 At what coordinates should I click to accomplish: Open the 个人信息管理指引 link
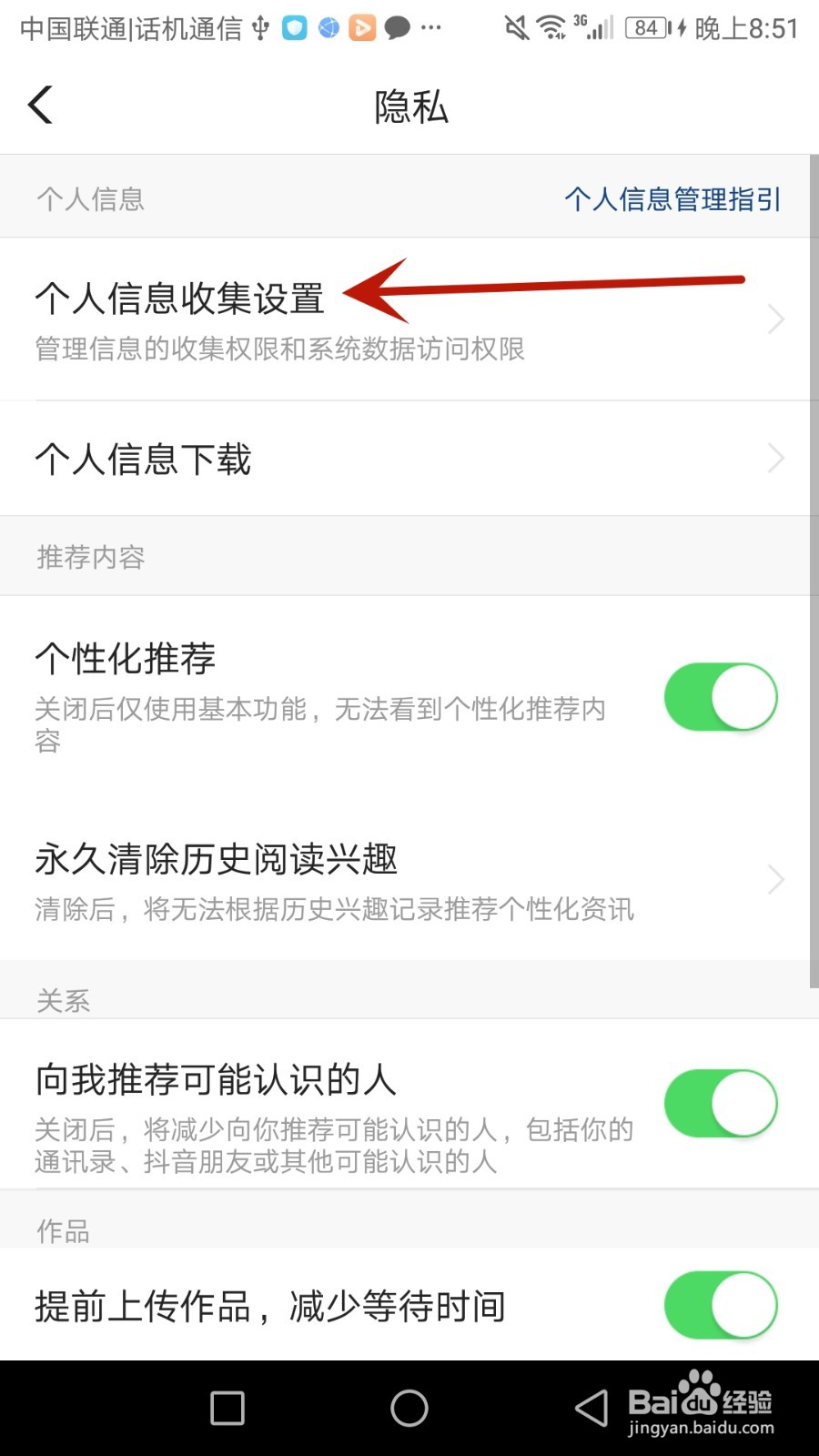coord(673,198)
